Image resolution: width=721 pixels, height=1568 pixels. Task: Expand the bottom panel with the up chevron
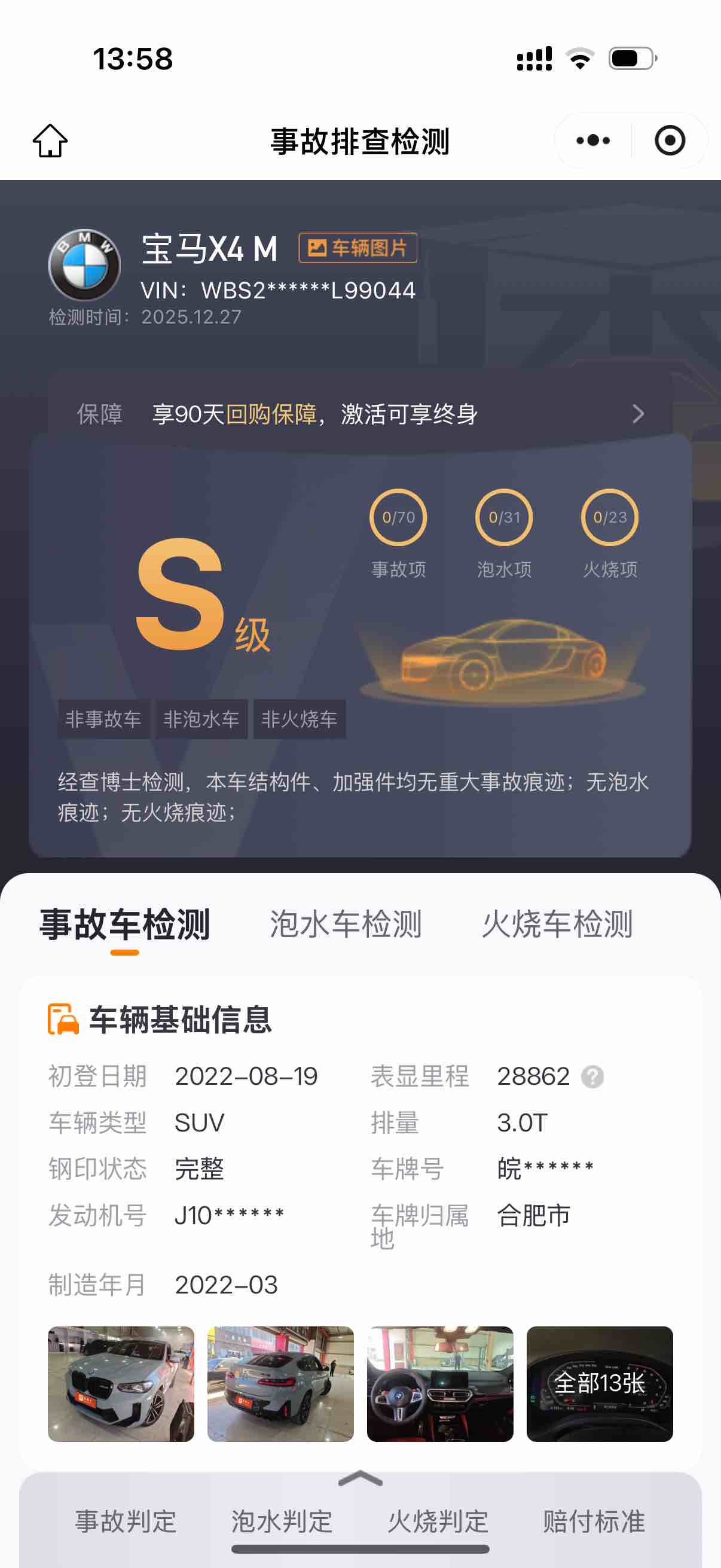(360, 1478)
